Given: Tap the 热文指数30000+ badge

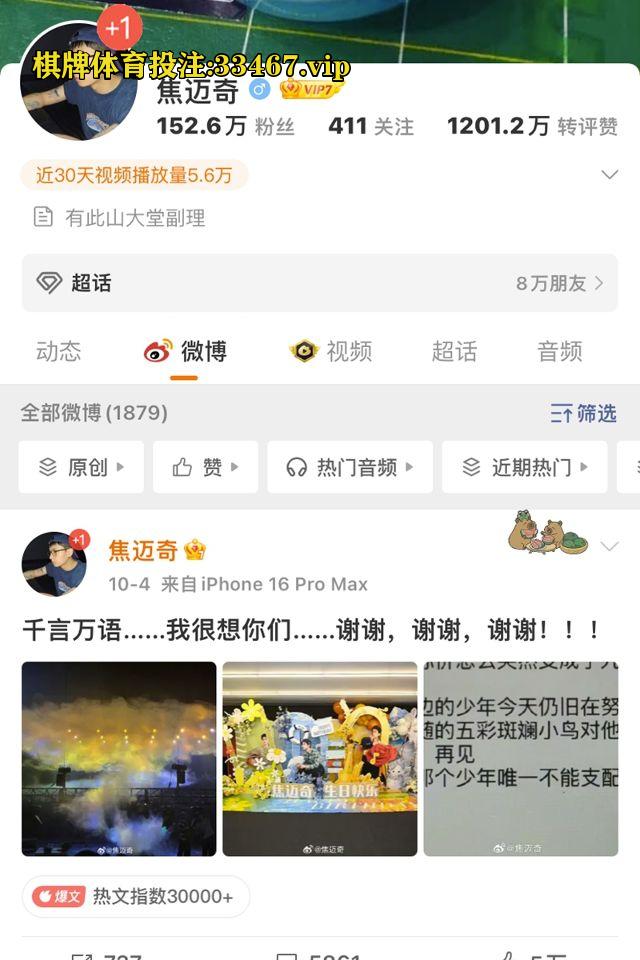Looking at the screenshot, I should (x=136, y=897).
